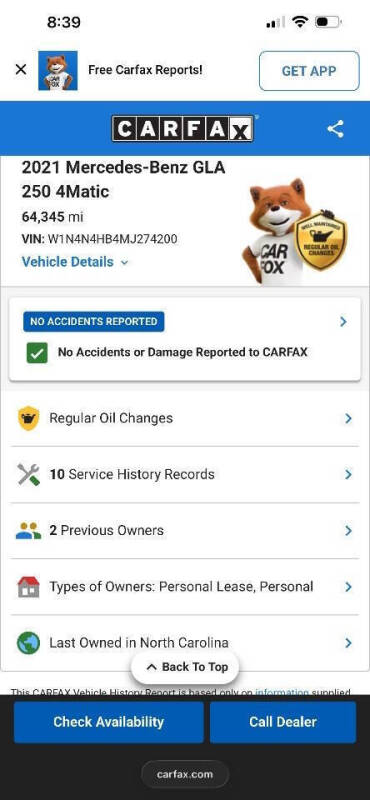Tap the GET APP button
Screen dimensions: 370x800
309,71
